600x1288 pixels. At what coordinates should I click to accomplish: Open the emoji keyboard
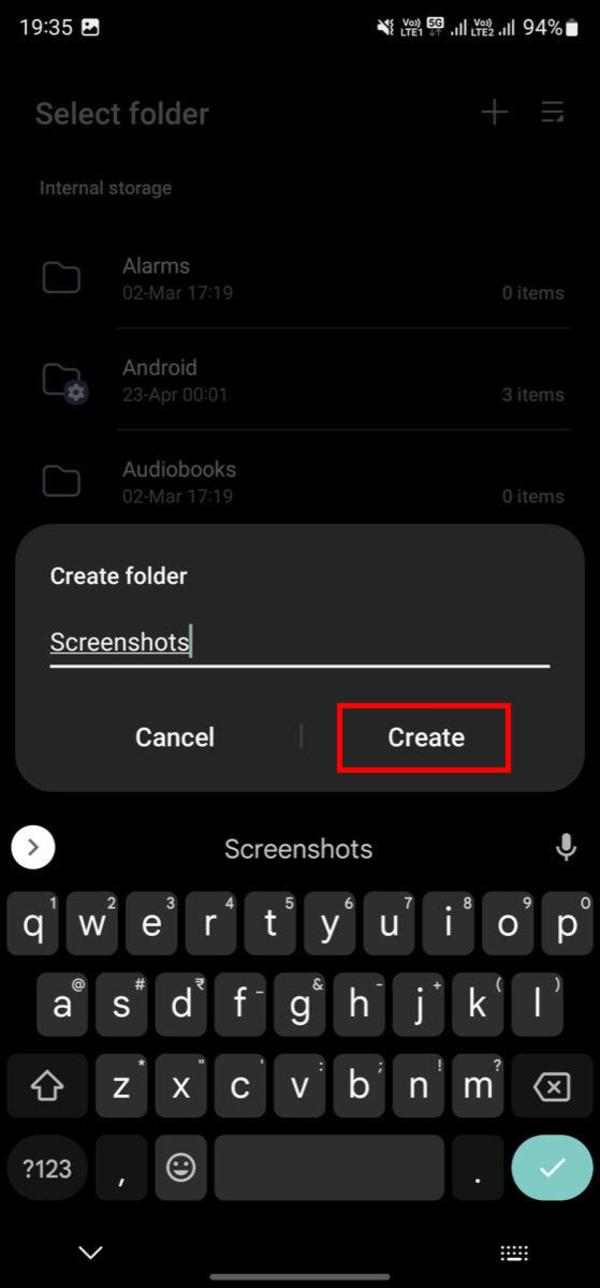(x=181, y=1167)
